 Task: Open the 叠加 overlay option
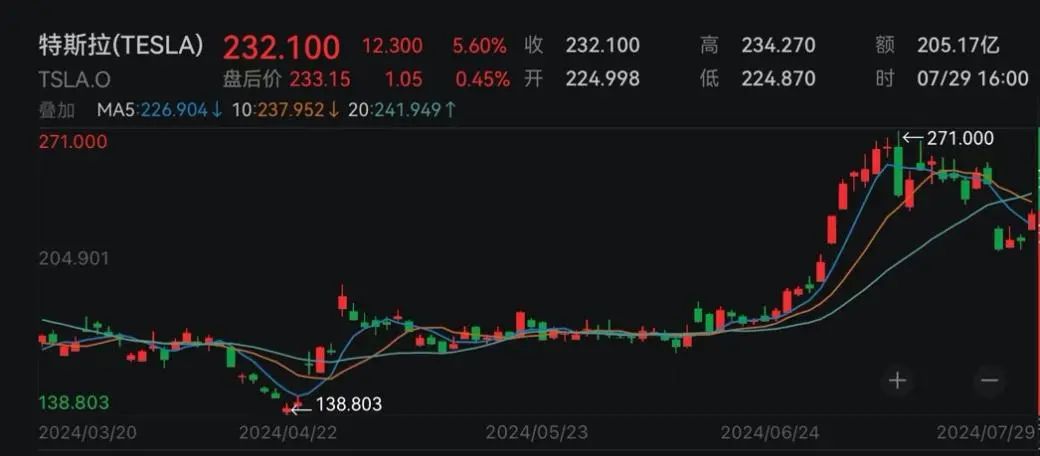pyautogui.click(x=58, y=109)
